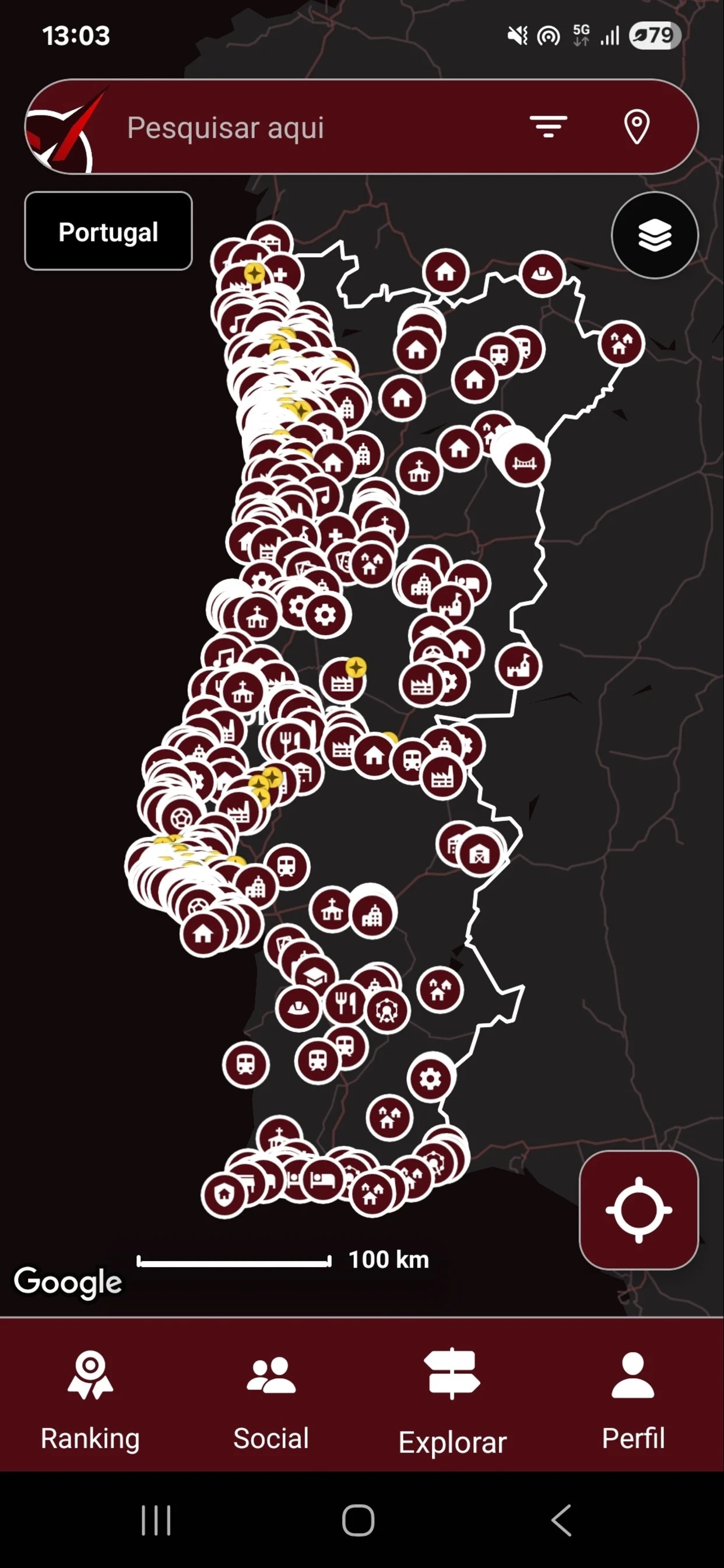This screenshot has height=1568, width=724.
Task: Open the Explorar tab
Action: [452, 1401]
